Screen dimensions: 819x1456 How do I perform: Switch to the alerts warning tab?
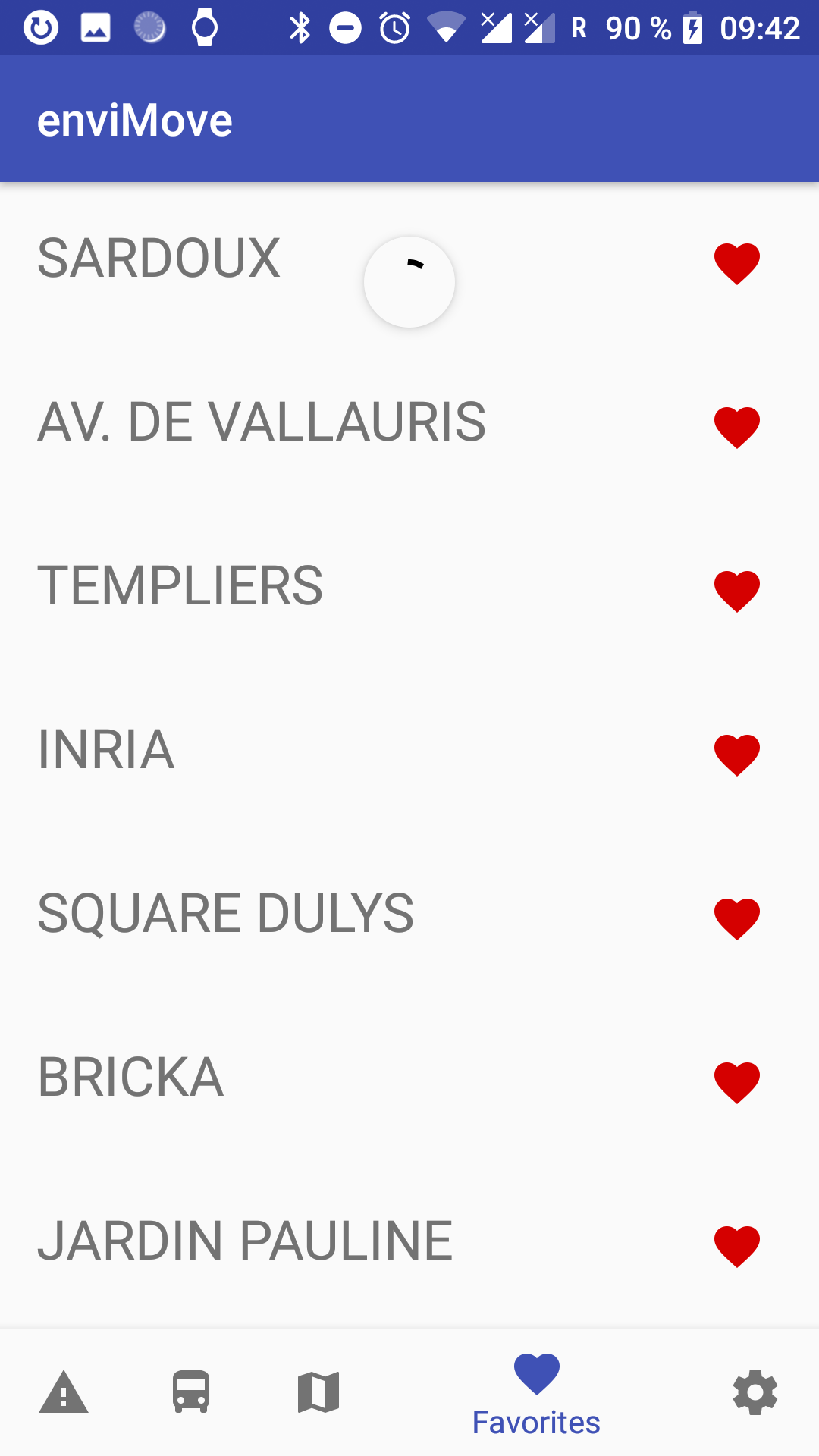64,1392
